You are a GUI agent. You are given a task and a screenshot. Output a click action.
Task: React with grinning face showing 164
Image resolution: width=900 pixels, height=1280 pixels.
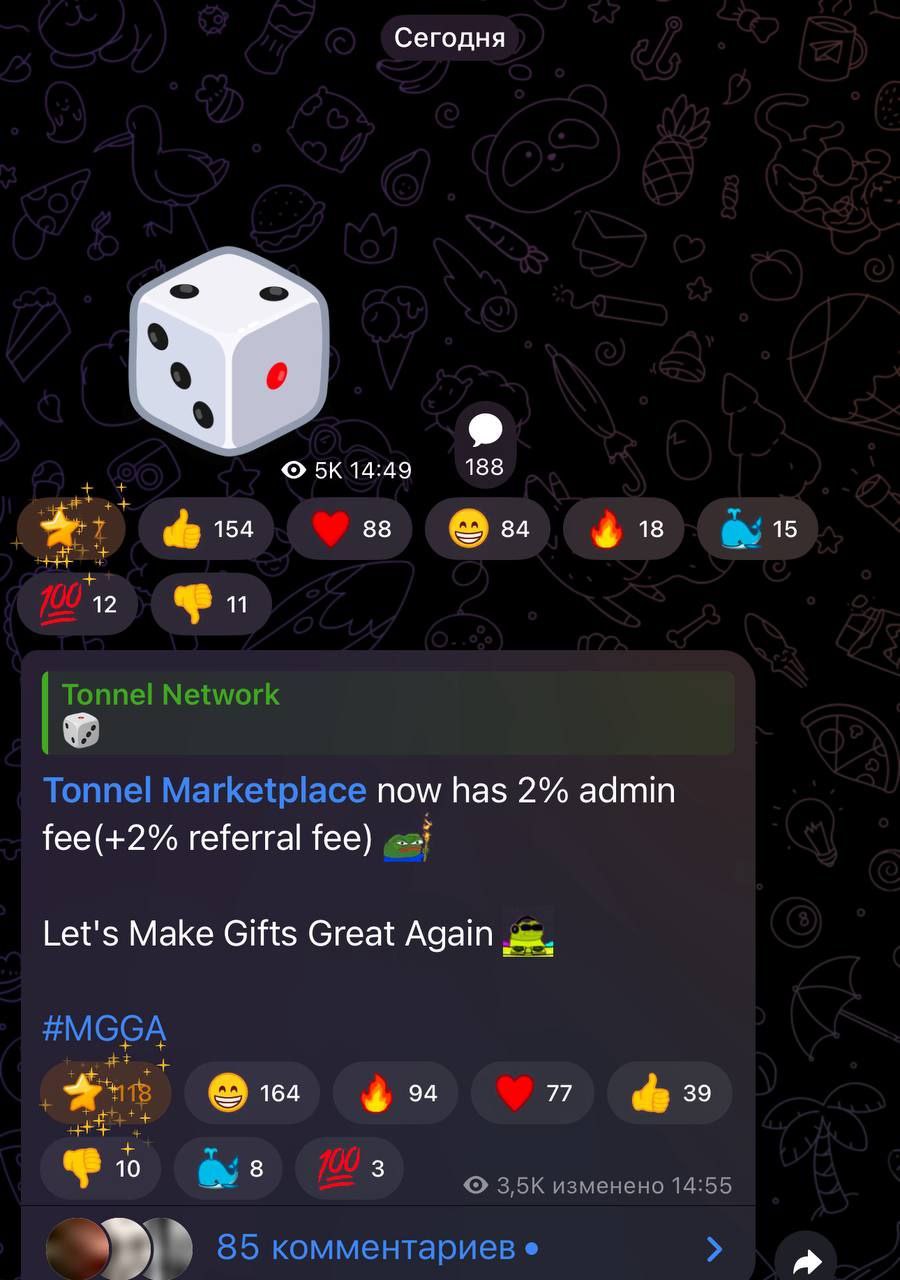tap(252, 1093)
